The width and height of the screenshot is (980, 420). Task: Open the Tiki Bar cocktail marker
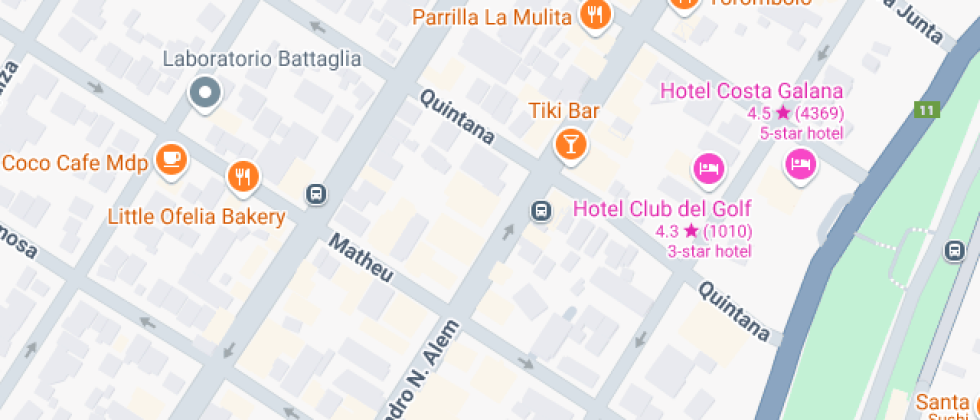pyautogui.click(x=569, y=145)
